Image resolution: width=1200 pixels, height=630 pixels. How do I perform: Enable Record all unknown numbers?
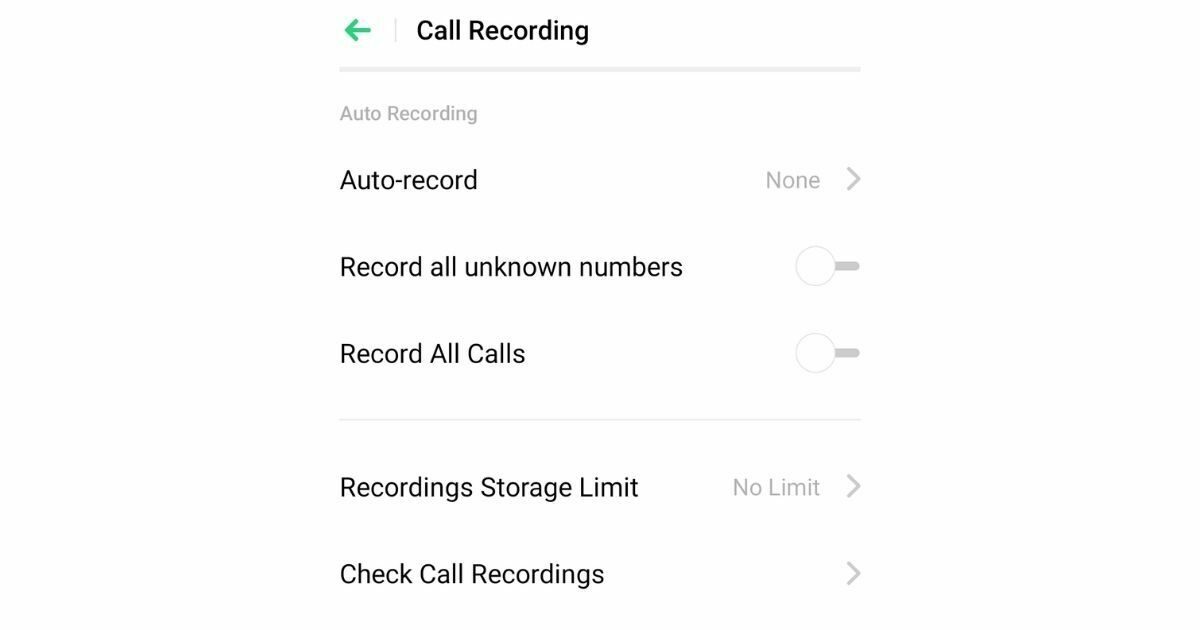pyautogui.click(x=826, y=267)
